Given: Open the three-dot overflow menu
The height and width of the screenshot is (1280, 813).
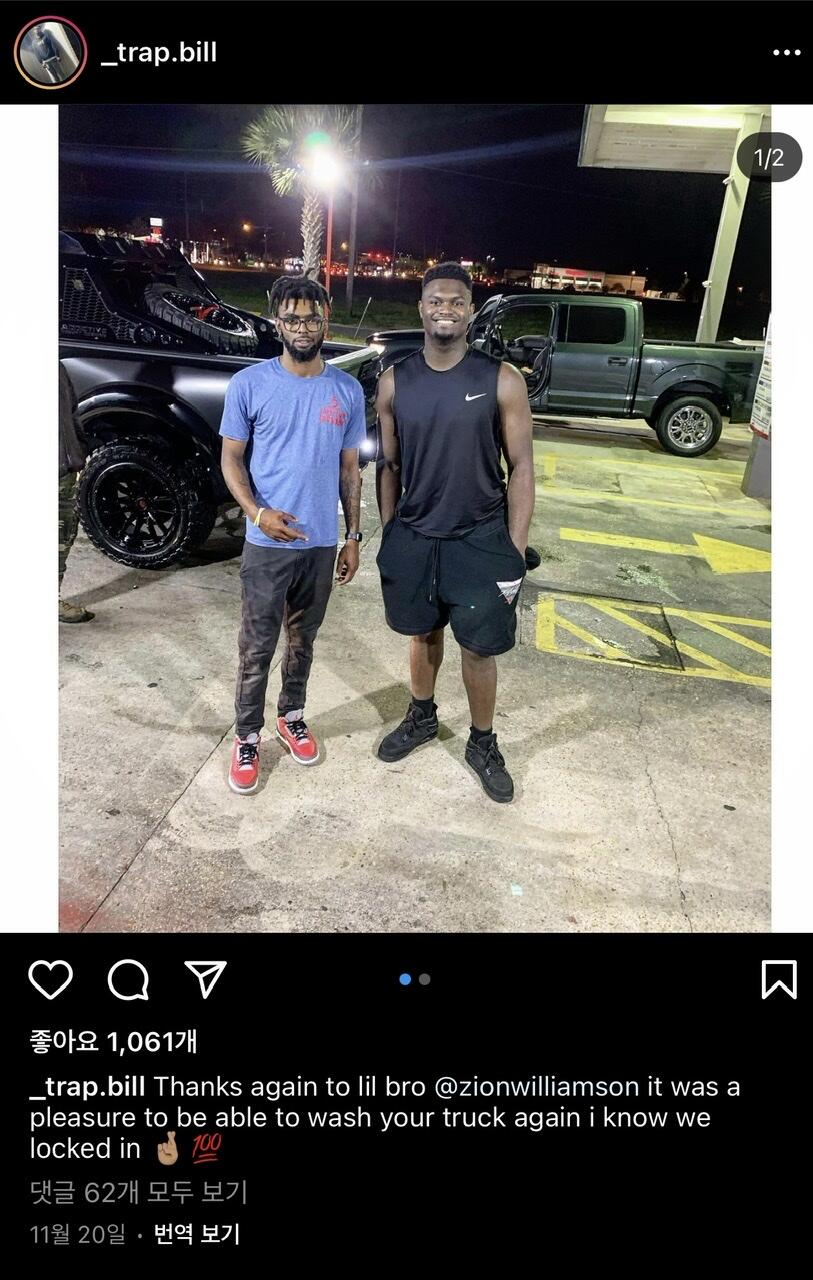Looking at the screenshot, I should pyautogui.click(x=787, y=53).
